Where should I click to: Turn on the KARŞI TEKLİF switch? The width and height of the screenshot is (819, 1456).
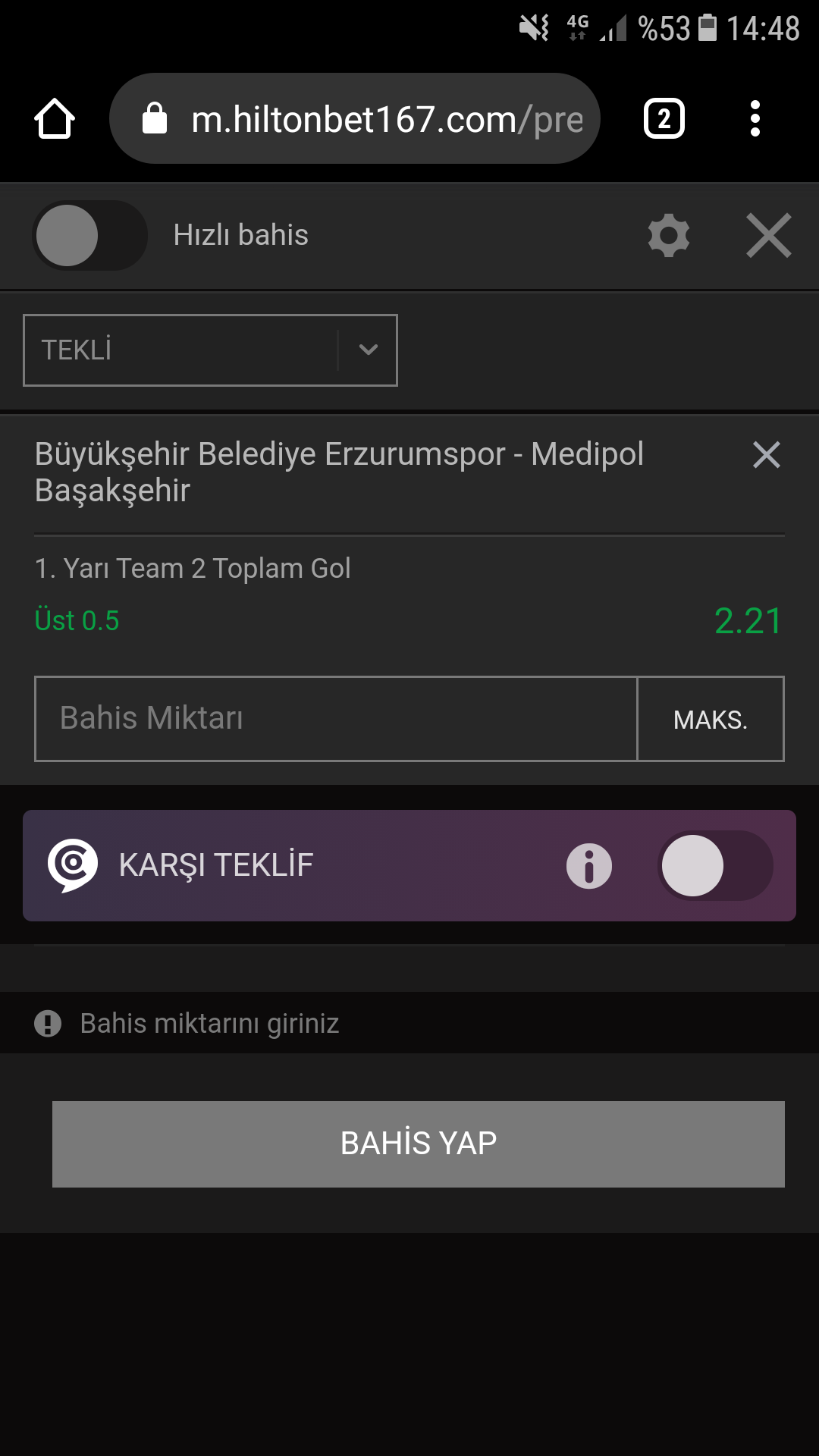click(715, 865)
